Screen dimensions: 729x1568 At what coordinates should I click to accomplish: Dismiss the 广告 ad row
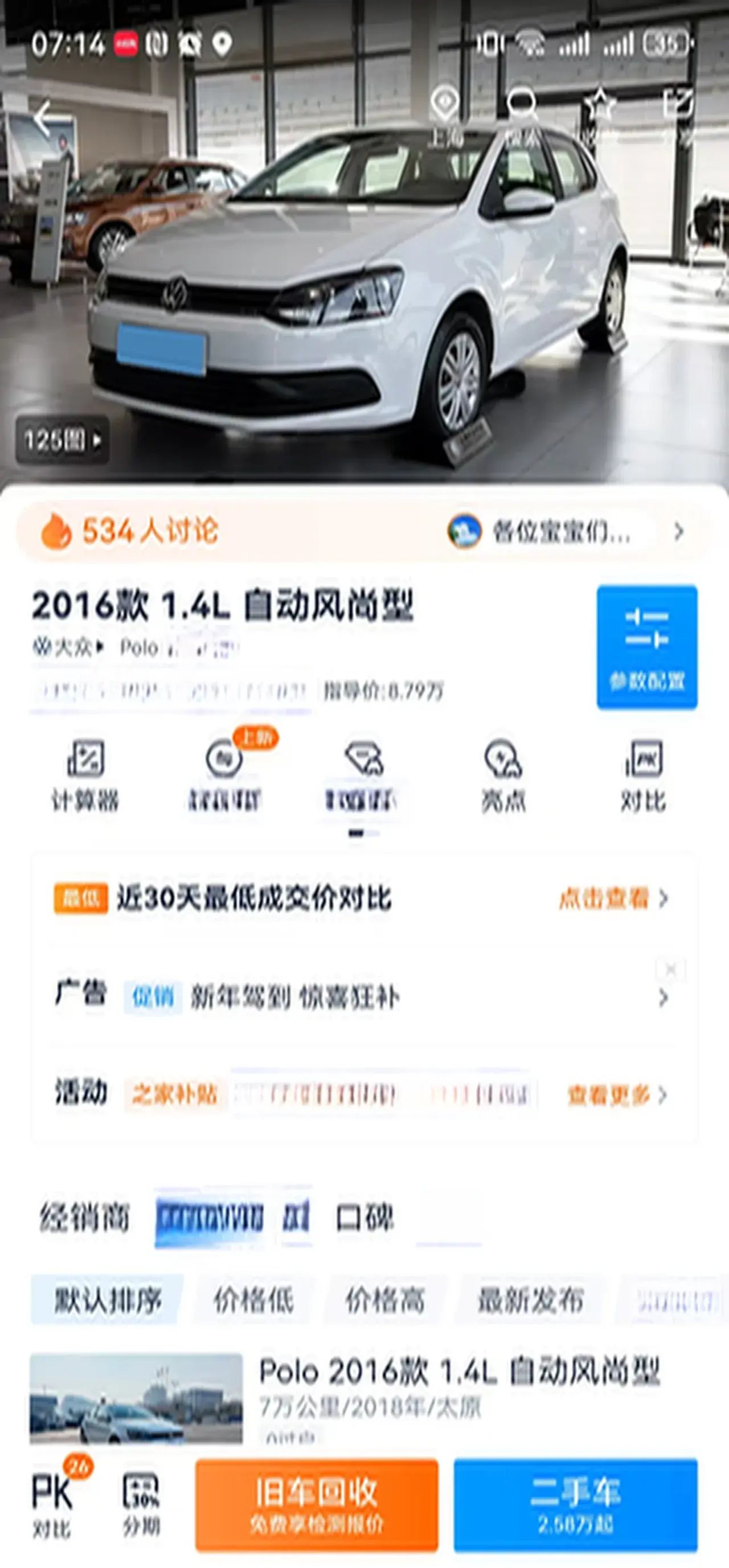point(670,969)
